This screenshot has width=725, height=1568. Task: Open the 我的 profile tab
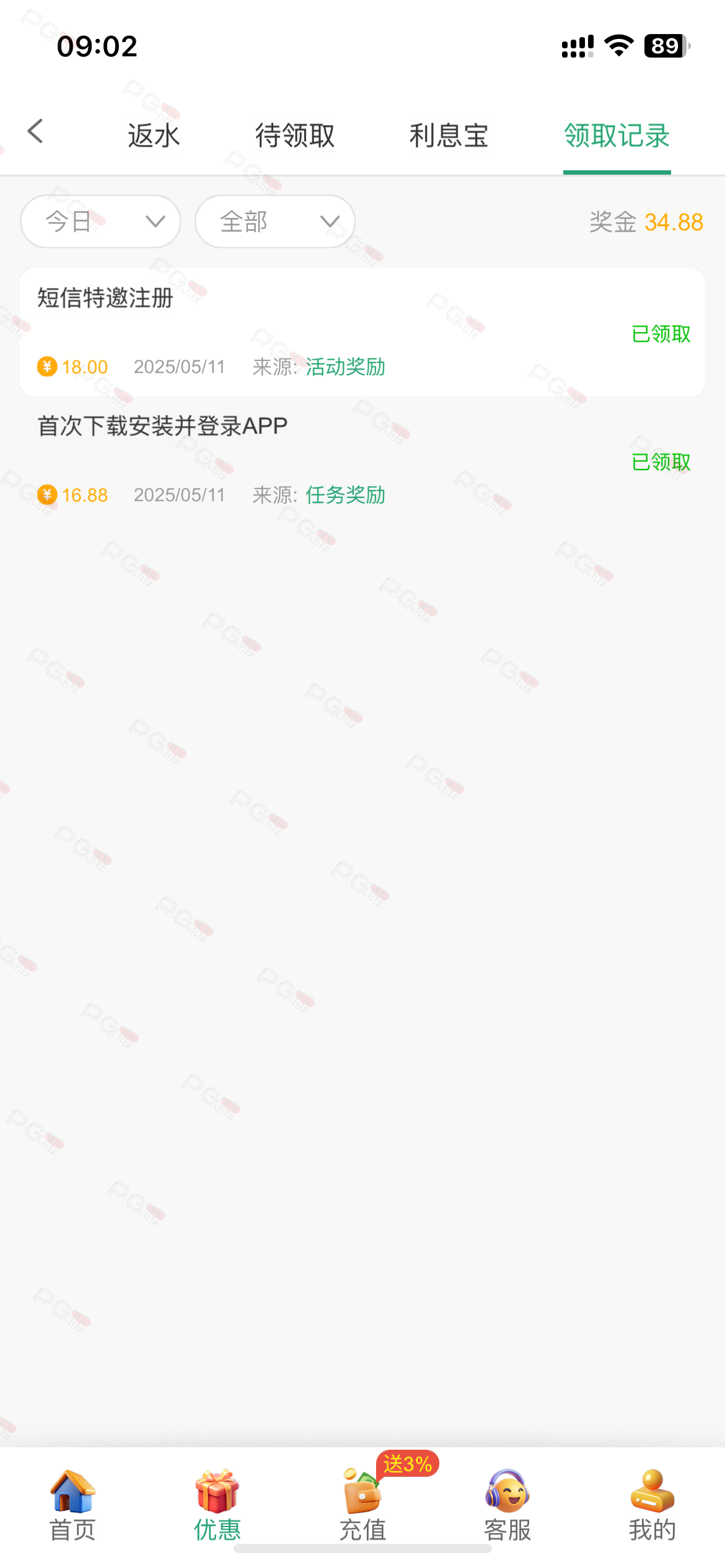(652, 1505)
